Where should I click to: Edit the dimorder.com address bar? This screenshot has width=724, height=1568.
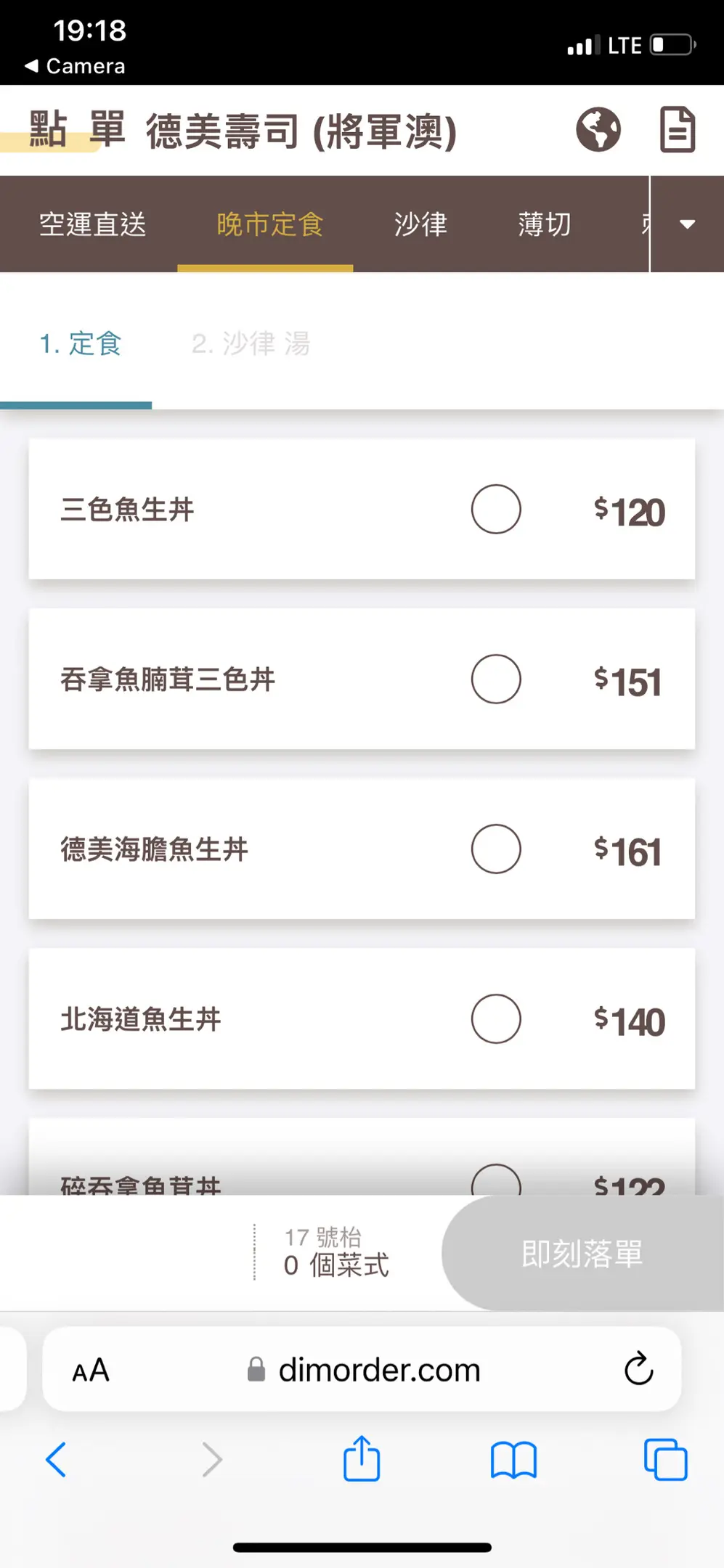362,1370
